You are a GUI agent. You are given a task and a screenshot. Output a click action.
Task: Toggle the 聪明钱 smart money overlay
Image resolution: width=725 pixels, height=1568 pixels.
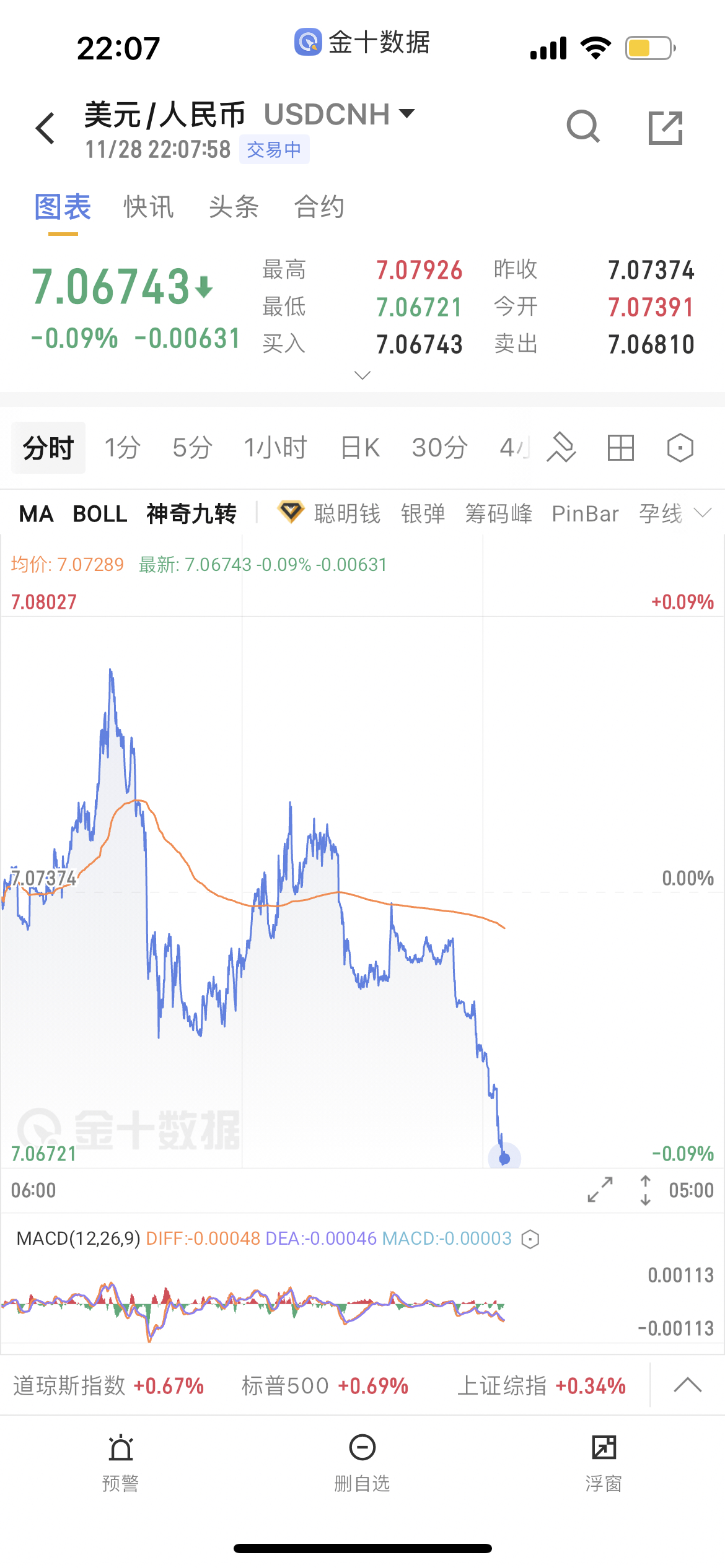[x=347, y=513]
